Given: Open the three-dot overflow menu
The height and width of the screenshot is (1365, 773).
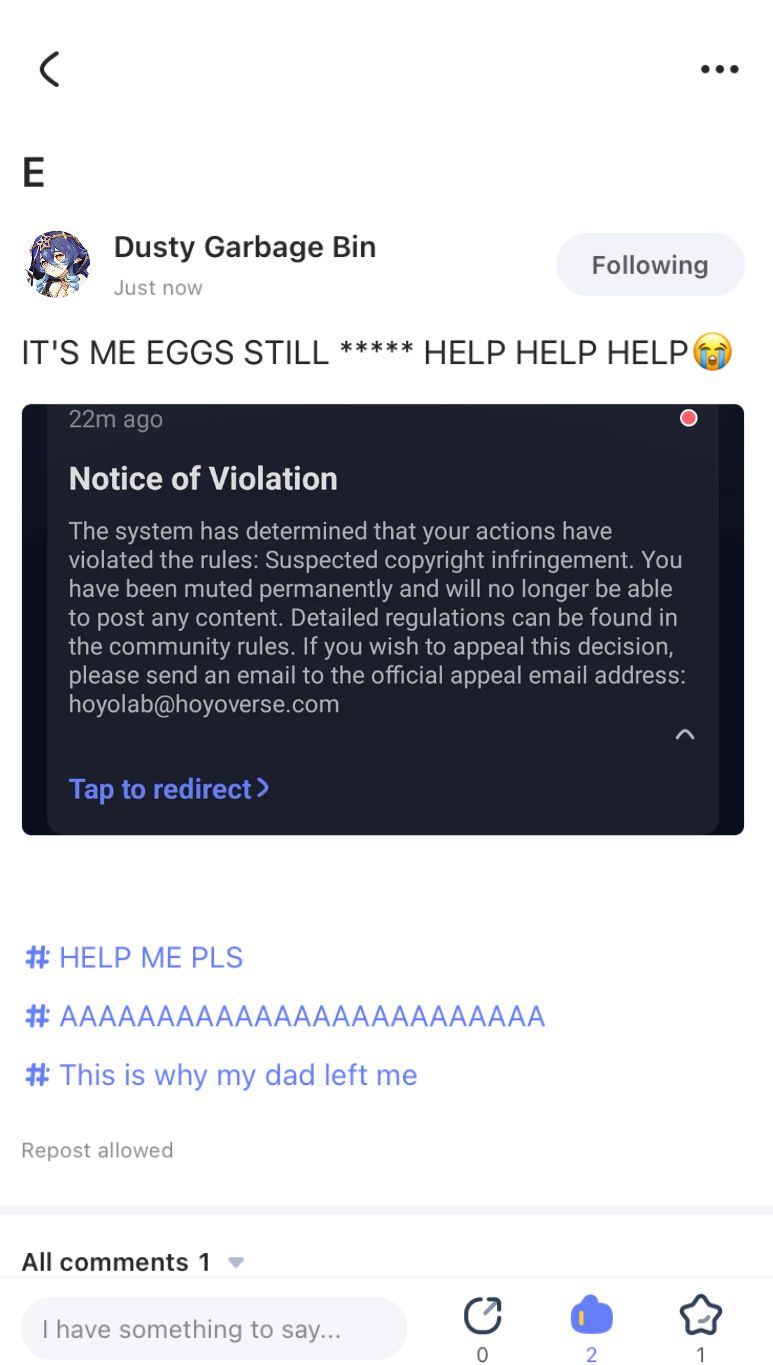Looking at the screenshot, I should (x=719, y=69).
